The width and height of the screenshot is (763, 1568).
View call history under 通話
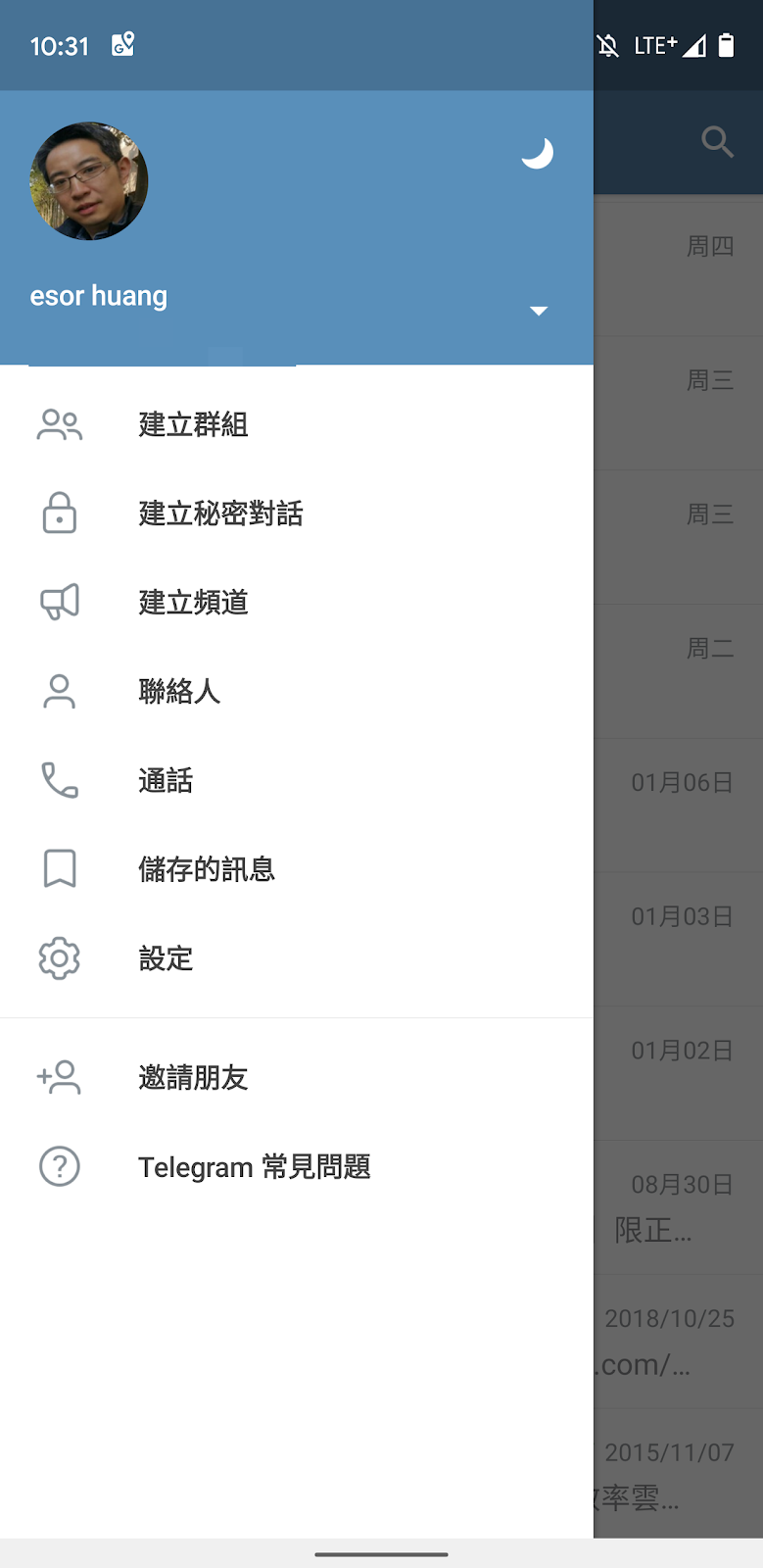tap(166, 781)
